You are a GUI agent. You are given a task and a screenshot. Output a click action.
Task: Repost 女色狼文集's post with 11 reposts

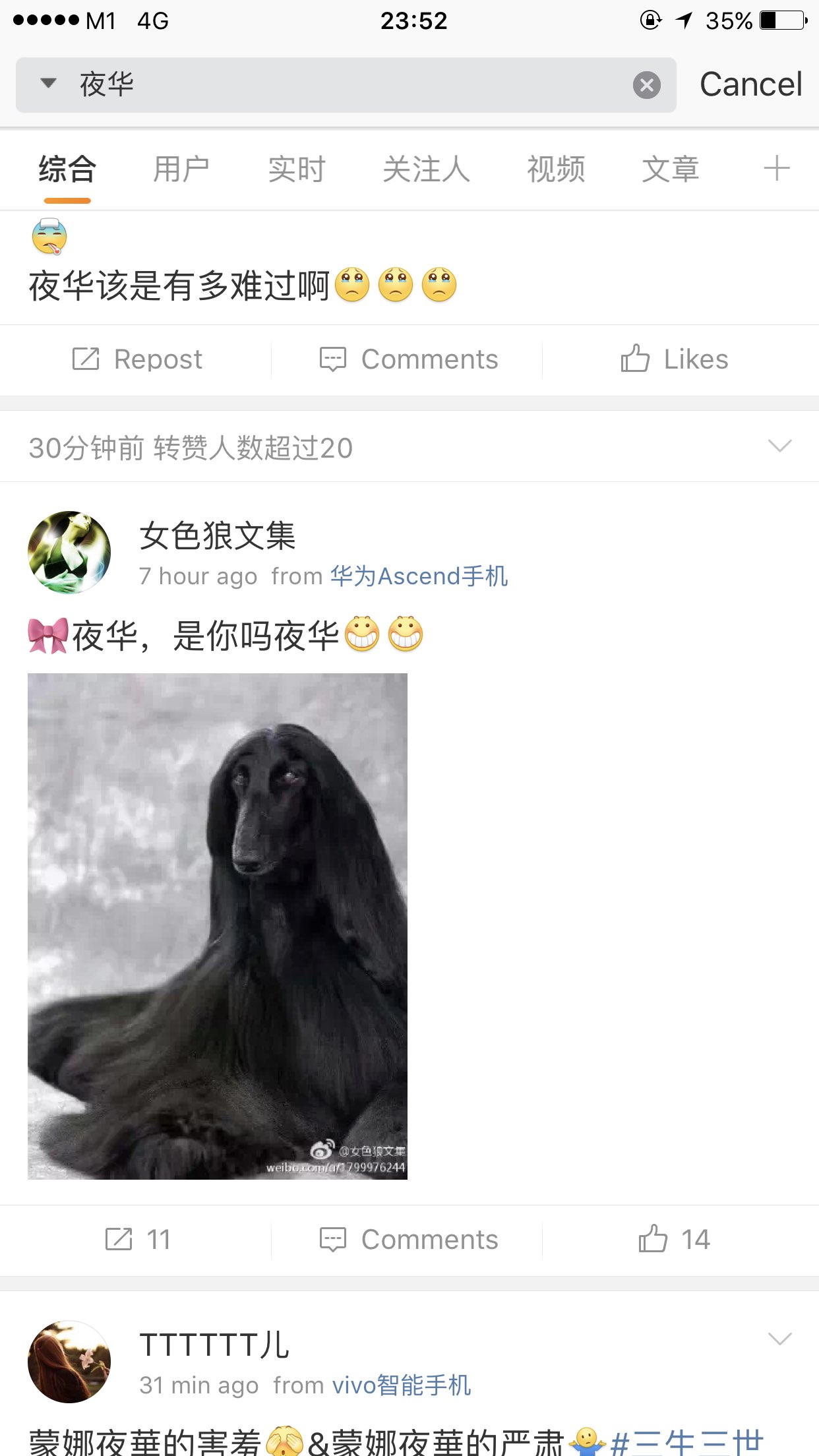click(x=136, y=1240)
